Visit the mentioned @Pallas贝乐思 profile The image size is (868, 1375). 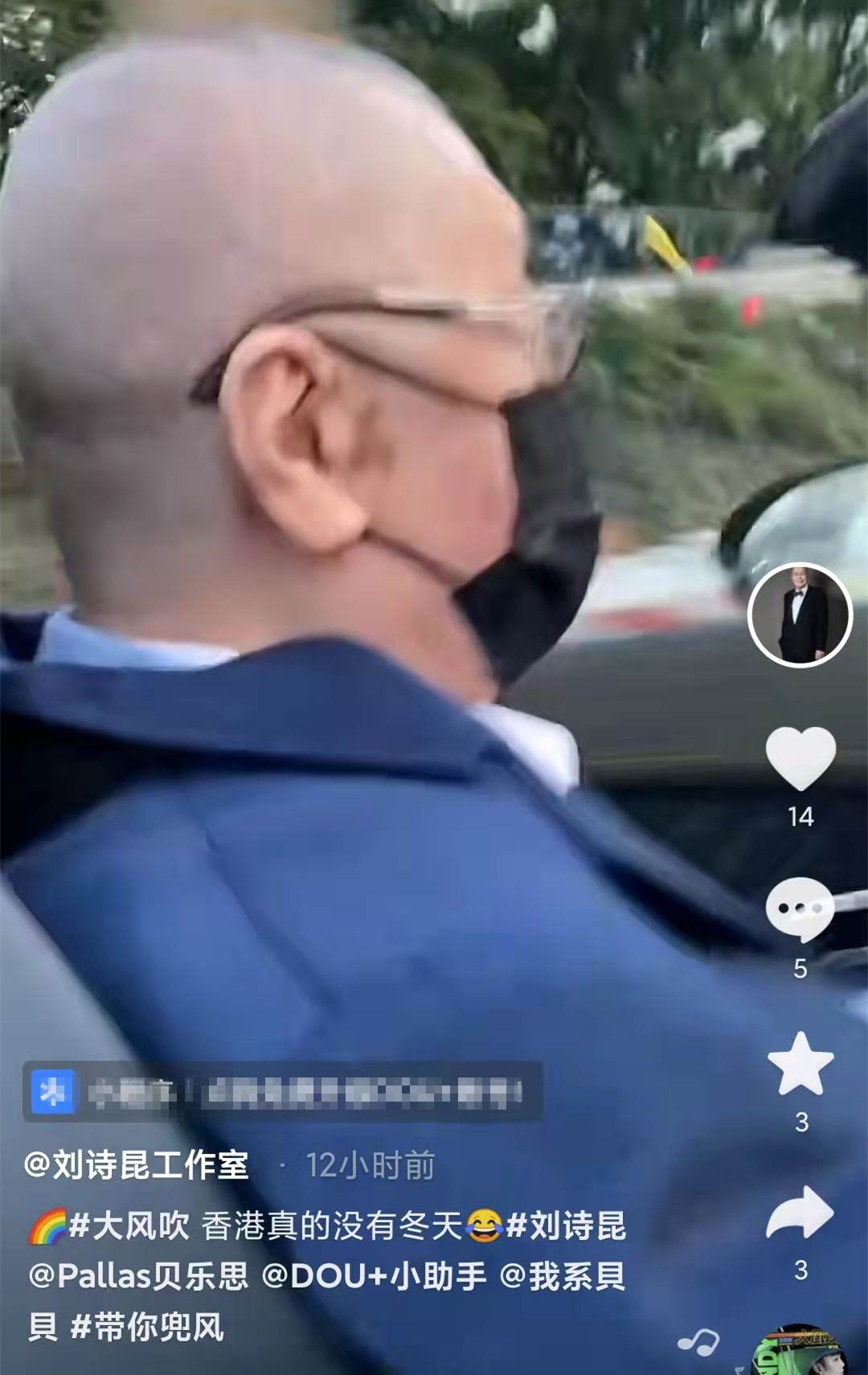(x=138, y=1276)
